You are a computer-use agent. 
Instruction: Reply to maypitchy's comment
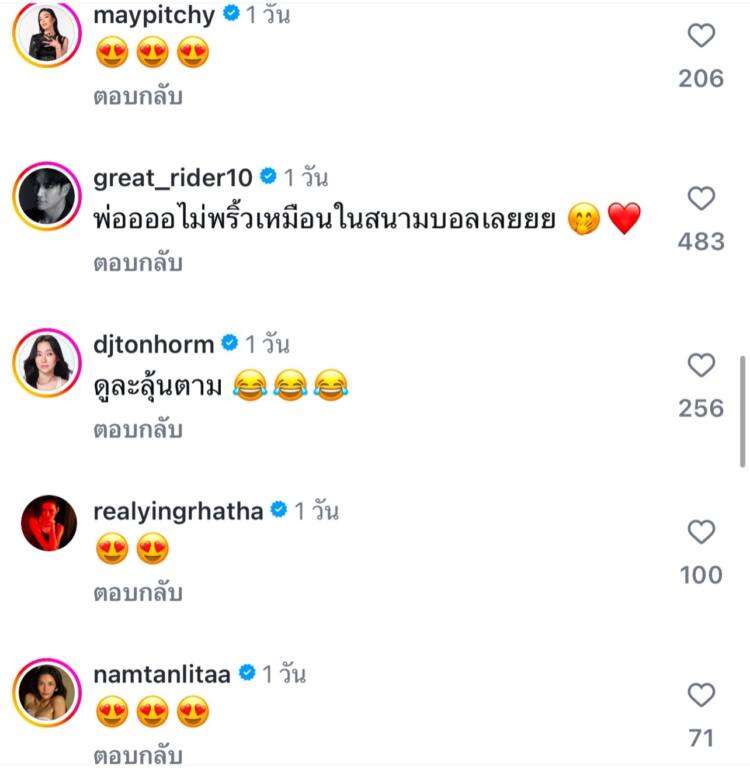click(x=138, y=97)
